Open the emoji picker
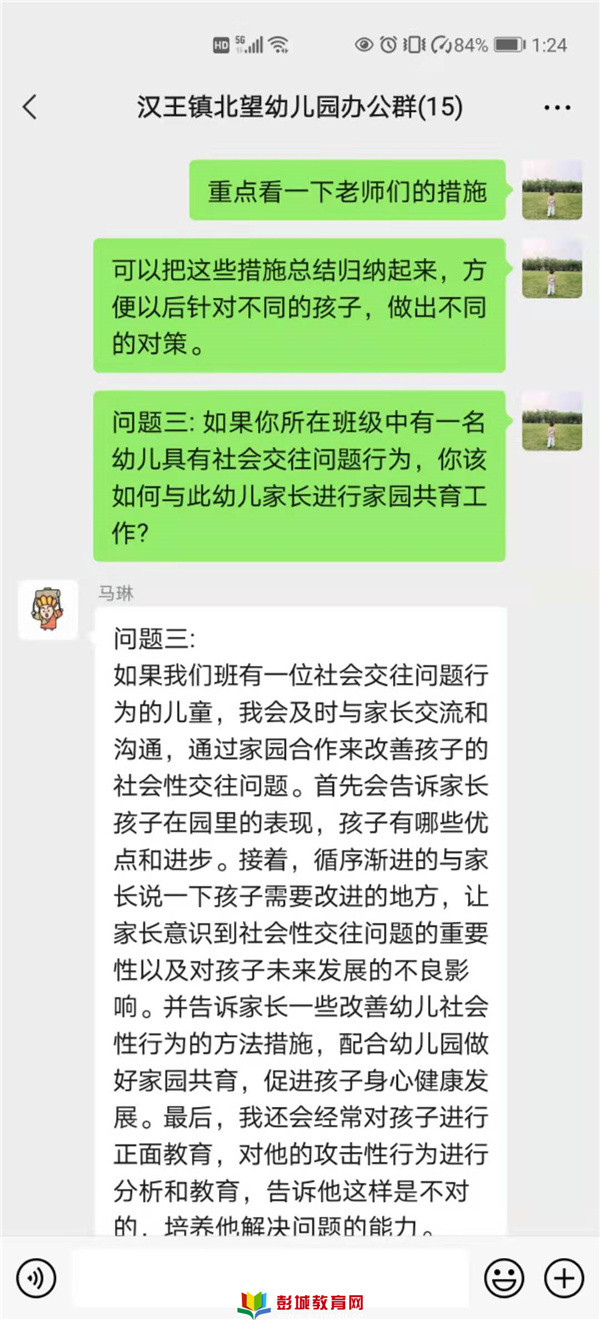Viewport: 600px width, 1320px height. click(x=504, y=1277)
